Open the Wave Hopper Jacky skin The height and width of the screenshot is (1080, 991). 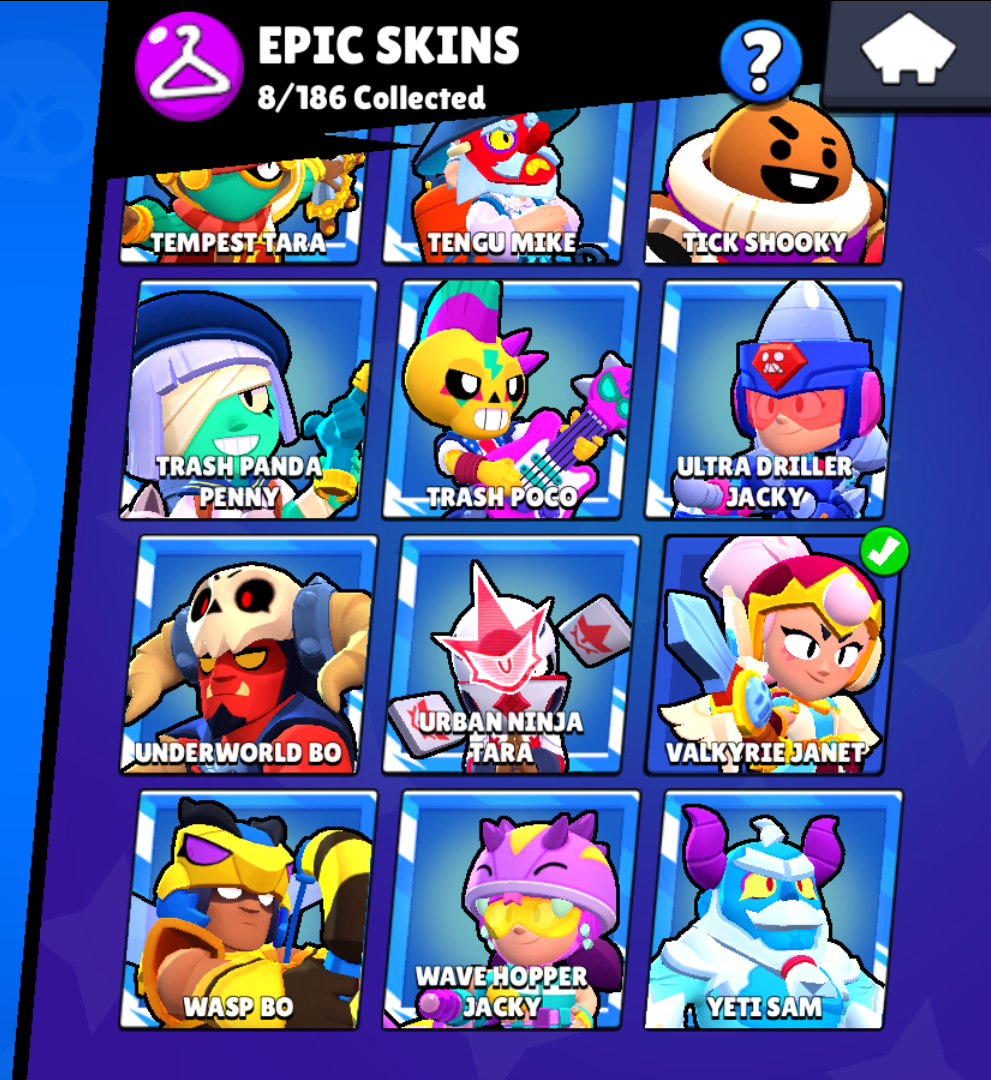pos(511,910)
